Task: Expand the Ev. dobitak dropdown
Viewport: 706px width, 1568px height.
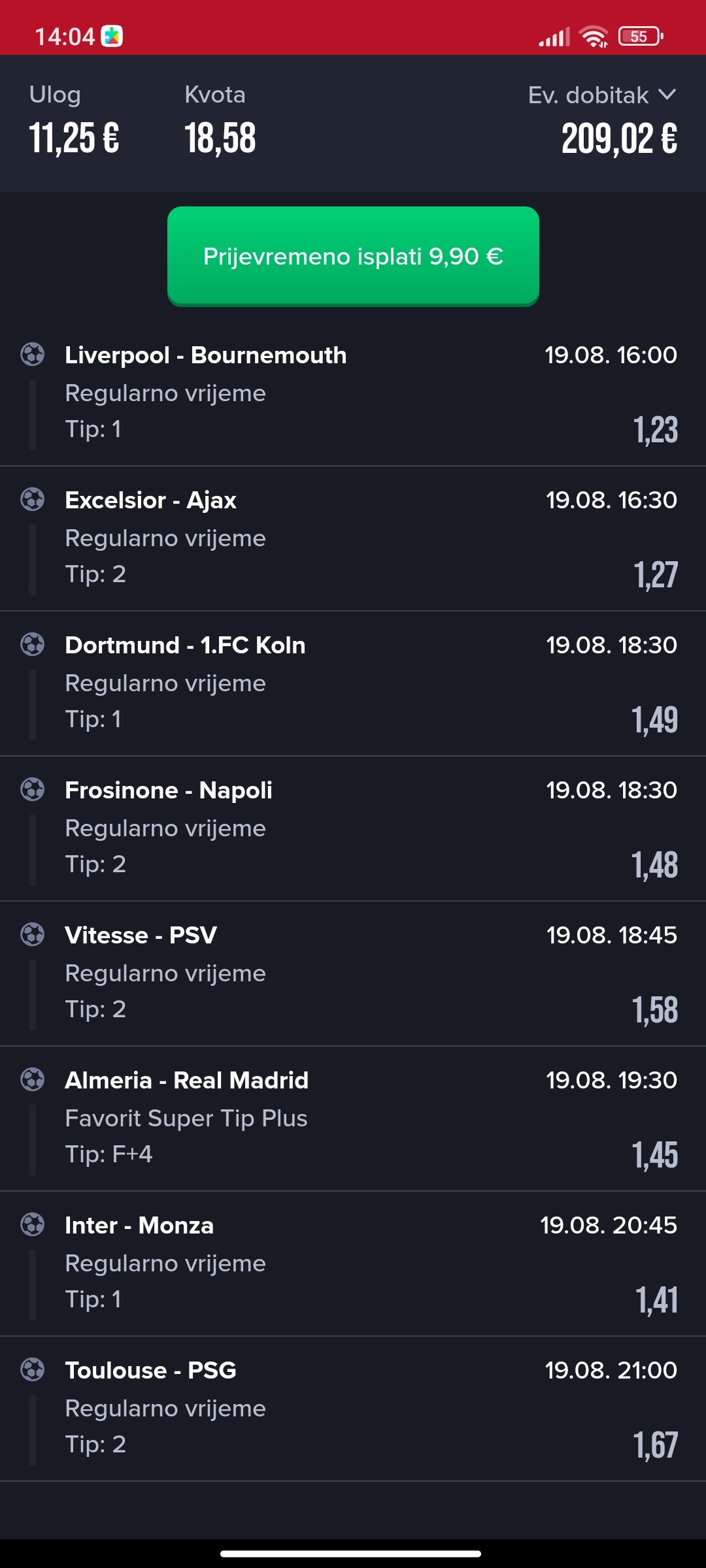Action: click(x=601, y=95)
